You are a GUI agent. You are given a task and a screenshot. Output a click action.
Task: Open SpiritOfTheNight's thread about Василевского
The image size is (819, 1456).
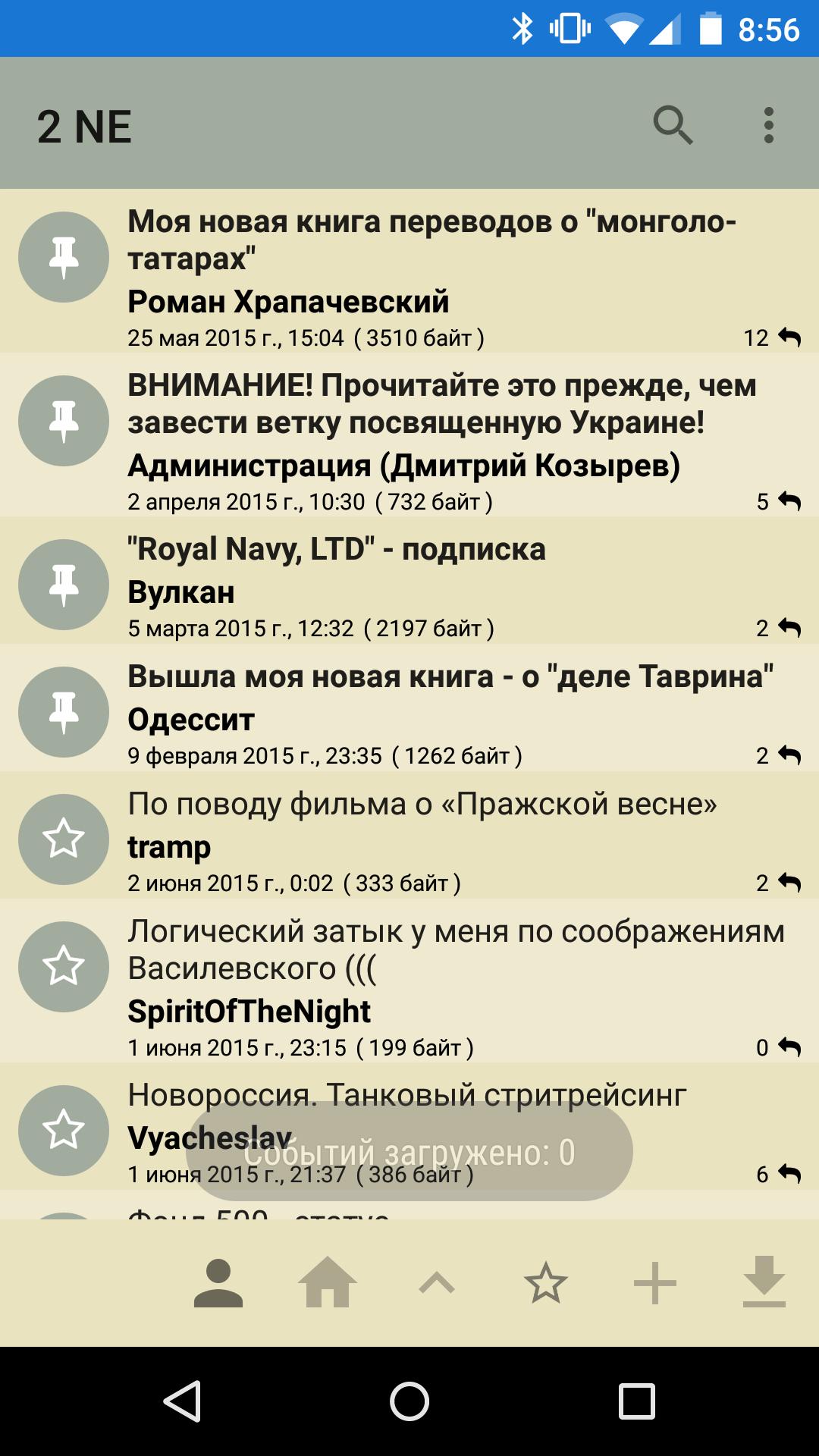(455, 949)
